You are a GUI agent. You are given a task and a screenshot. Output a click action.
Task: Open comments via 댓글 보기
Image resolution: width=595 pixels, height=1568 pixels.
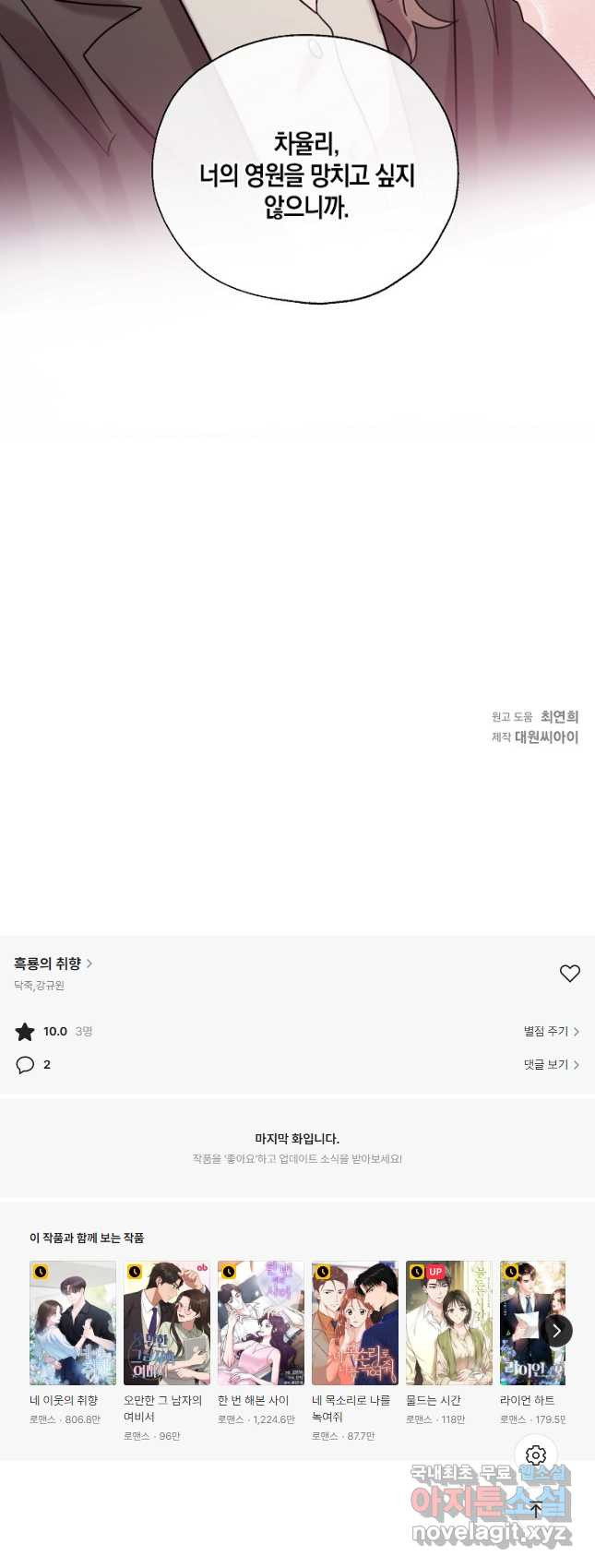click(x=551, y=1065)
